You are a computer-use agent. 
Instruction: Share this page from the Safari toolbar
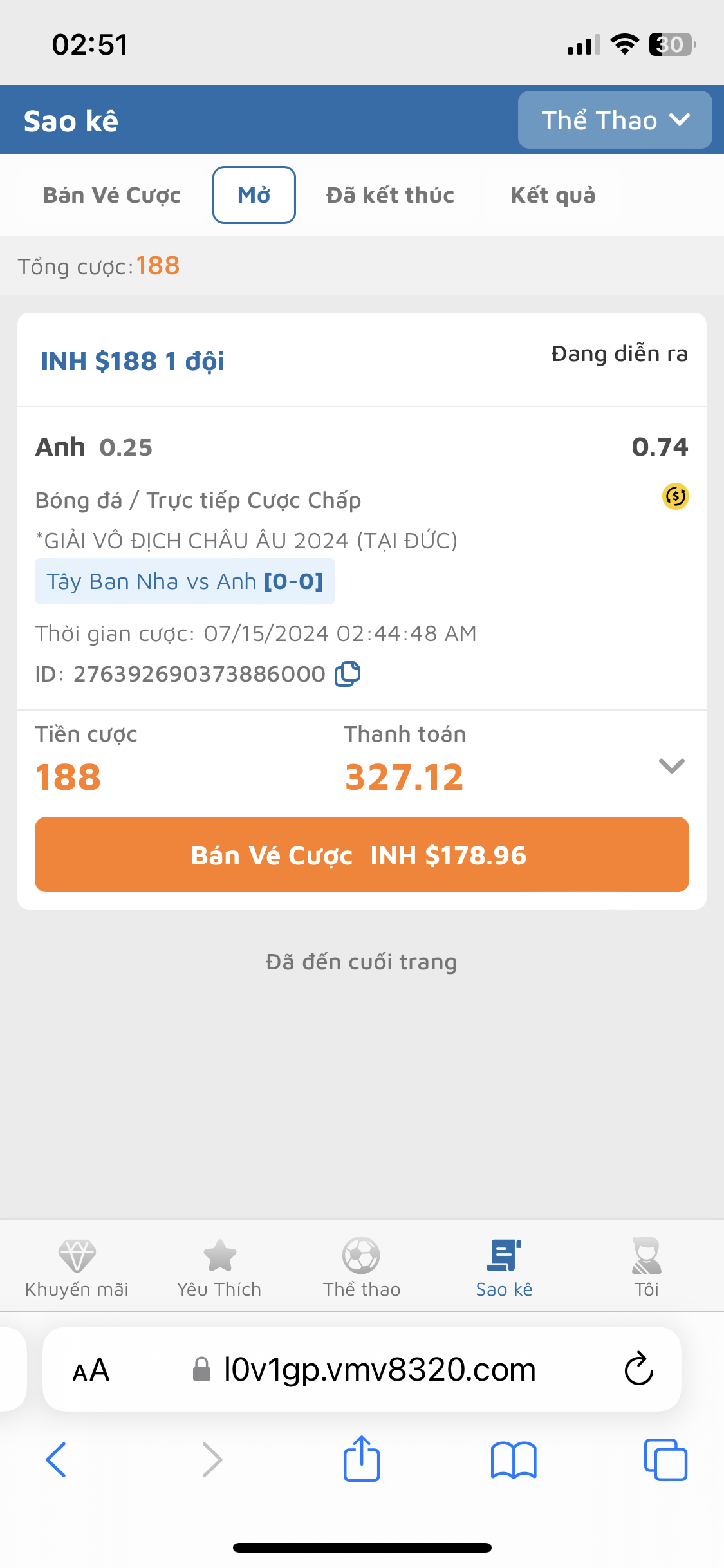point(362,1459)
